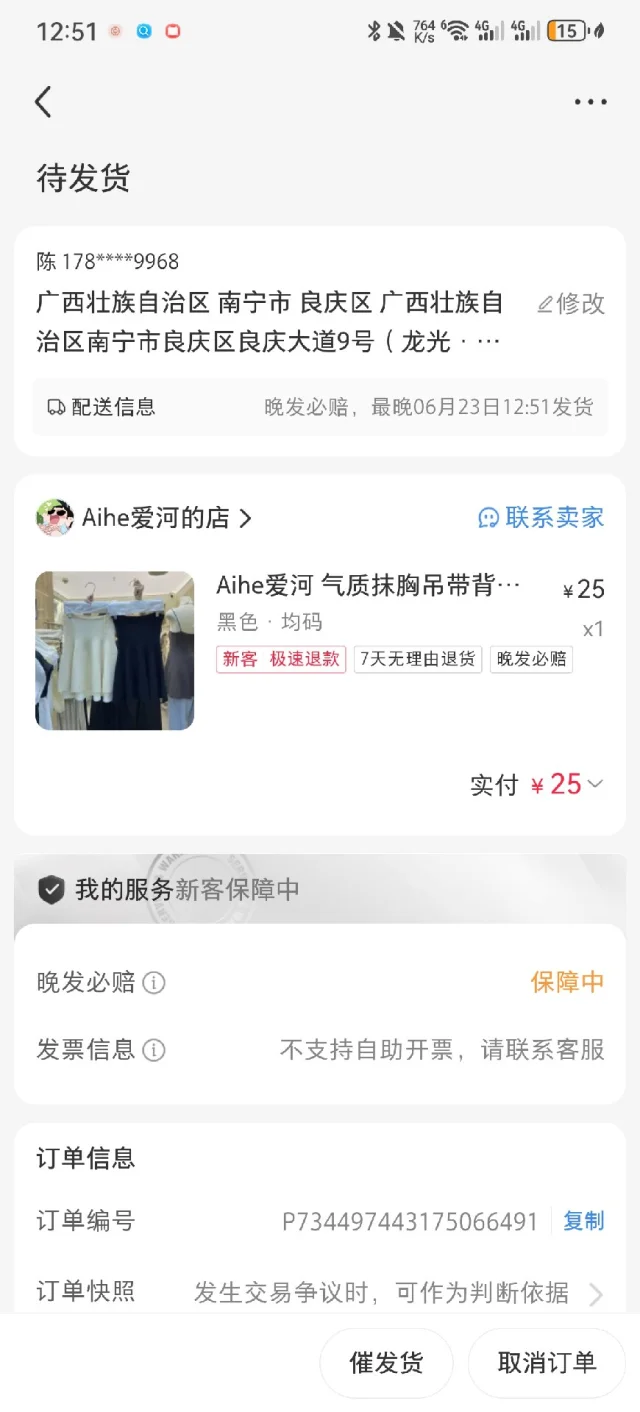Copy the order number with 复制
The width and height of the screenshot is (640, 1412).
click(584, 1221)
